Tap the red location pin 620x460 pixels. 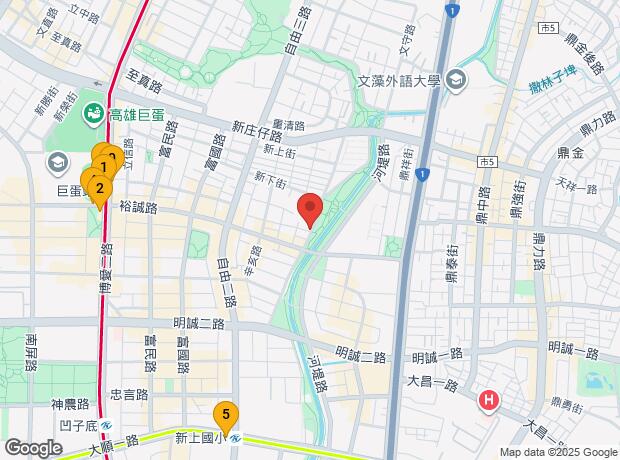[x=310, y=206]
